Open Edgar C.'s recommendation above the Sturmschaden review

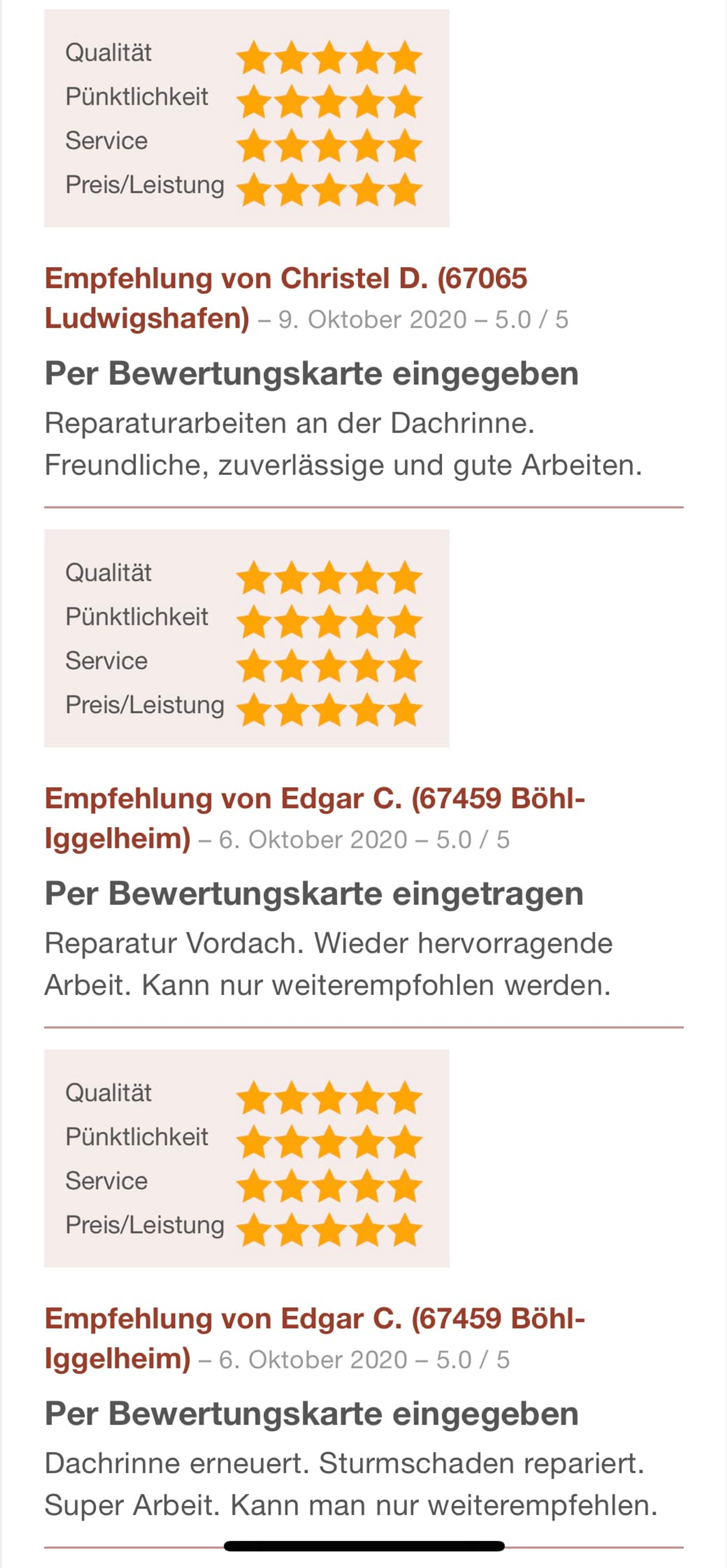pyautogui.click(x=314, y=1319)
